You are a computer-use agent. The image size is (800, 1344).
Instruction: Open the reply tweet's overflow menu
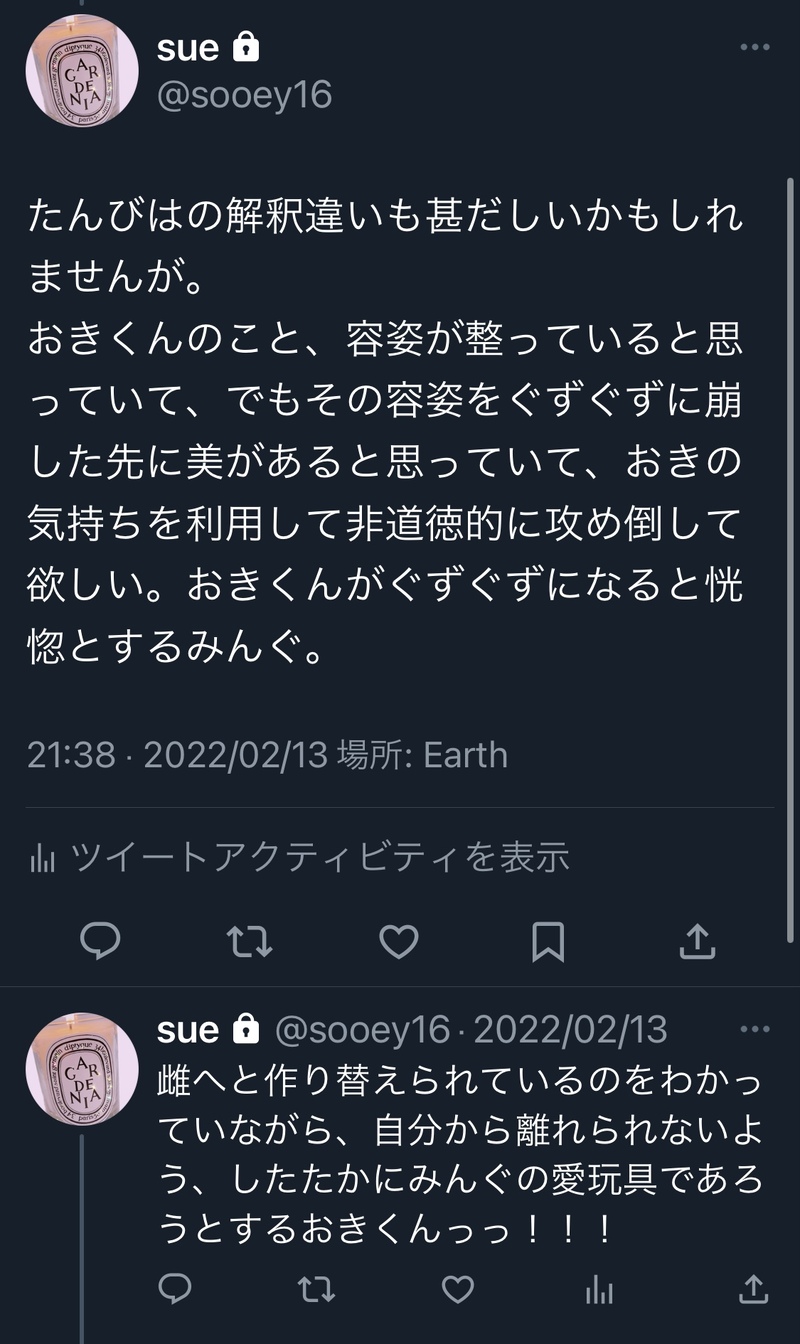click(755, 1029)
